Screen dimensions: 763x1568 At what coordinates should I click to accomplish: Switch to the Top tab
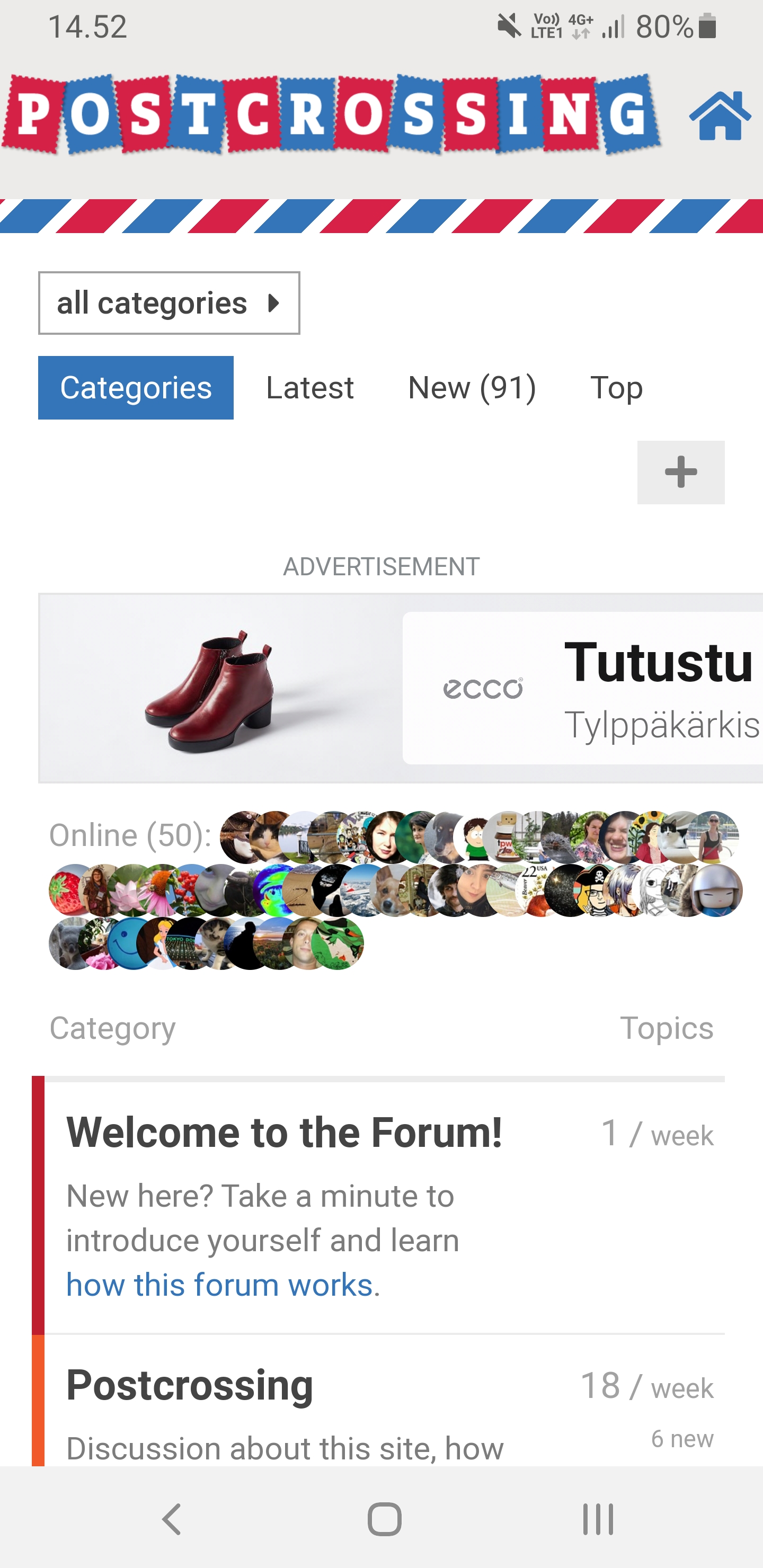pos(616,388)
